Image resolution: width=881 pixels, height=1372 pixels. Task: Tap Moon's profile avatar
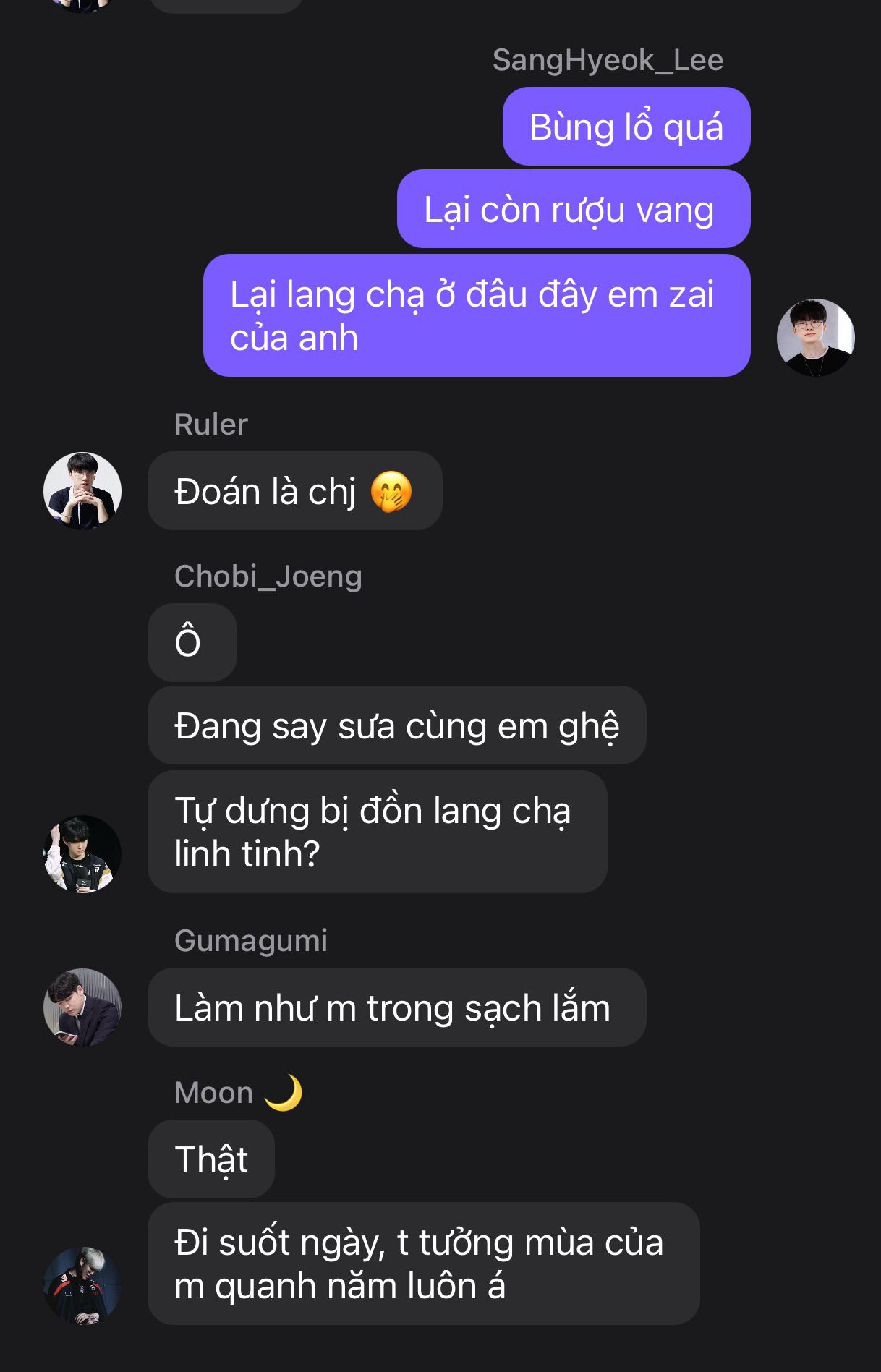pyautogui.click(x=82, y=1285)
